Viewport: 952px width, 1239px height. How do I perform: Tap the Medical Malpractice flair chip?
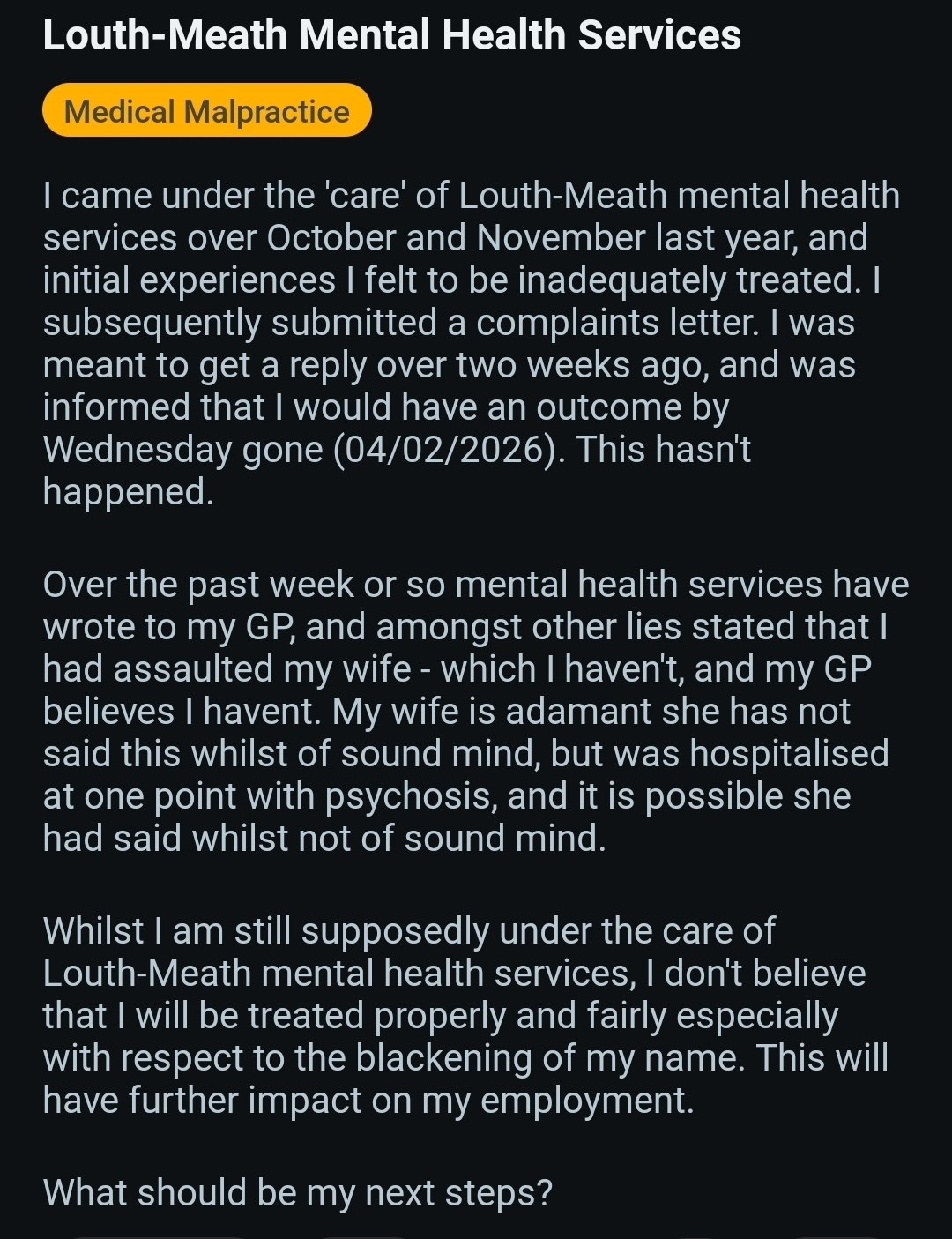click(207, 111)
